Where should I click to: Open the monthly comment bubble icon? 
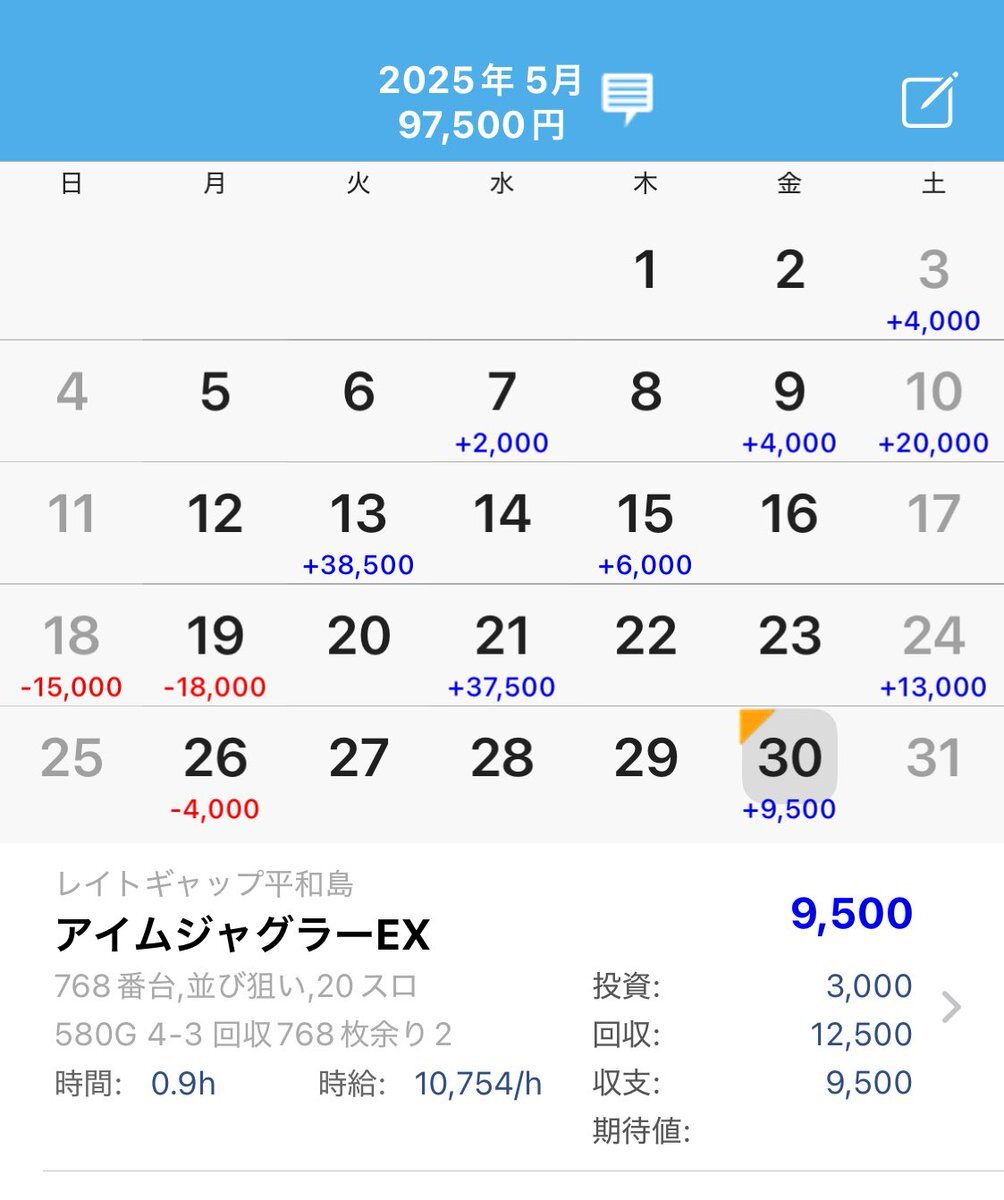627,99
